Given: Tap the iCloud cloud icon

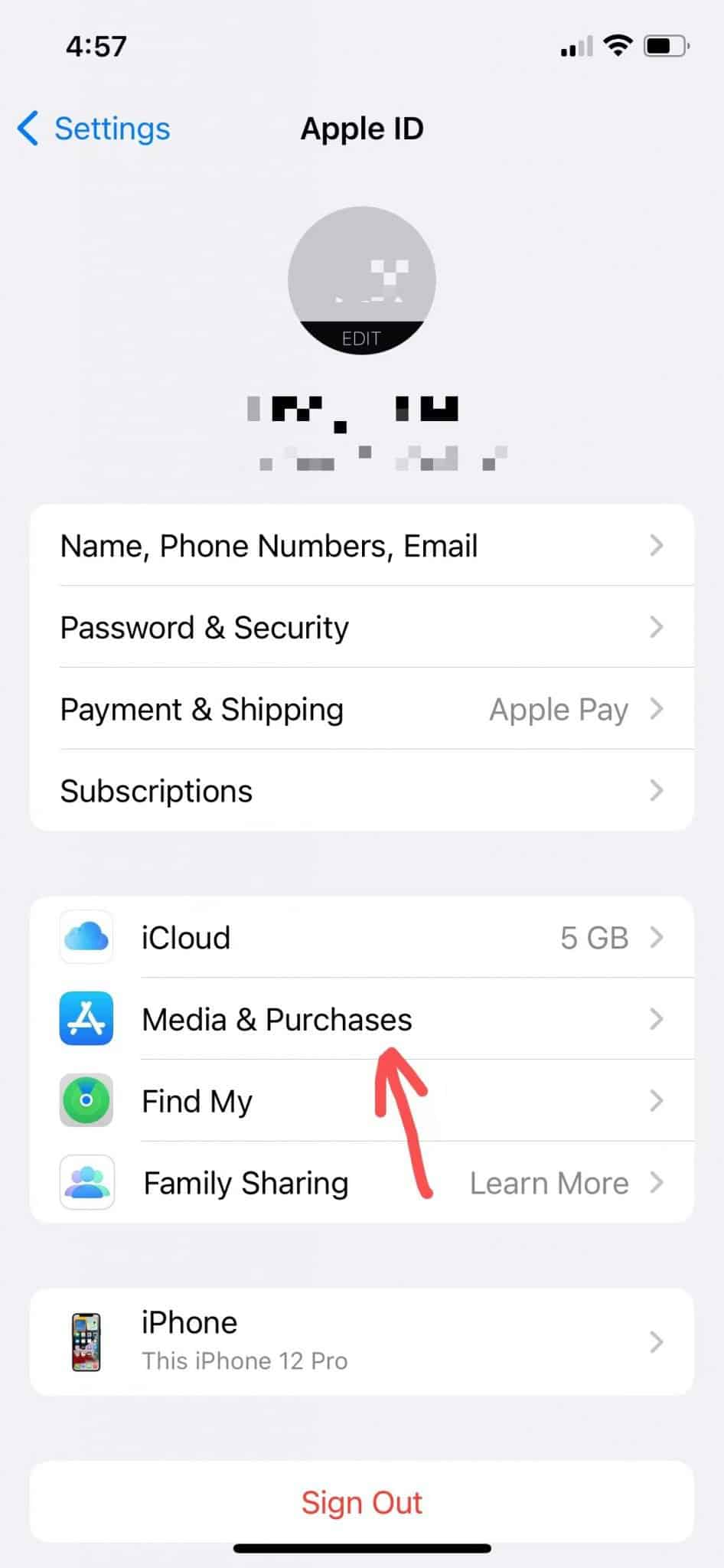Looking at the screenshot, I should pos(86,937).
